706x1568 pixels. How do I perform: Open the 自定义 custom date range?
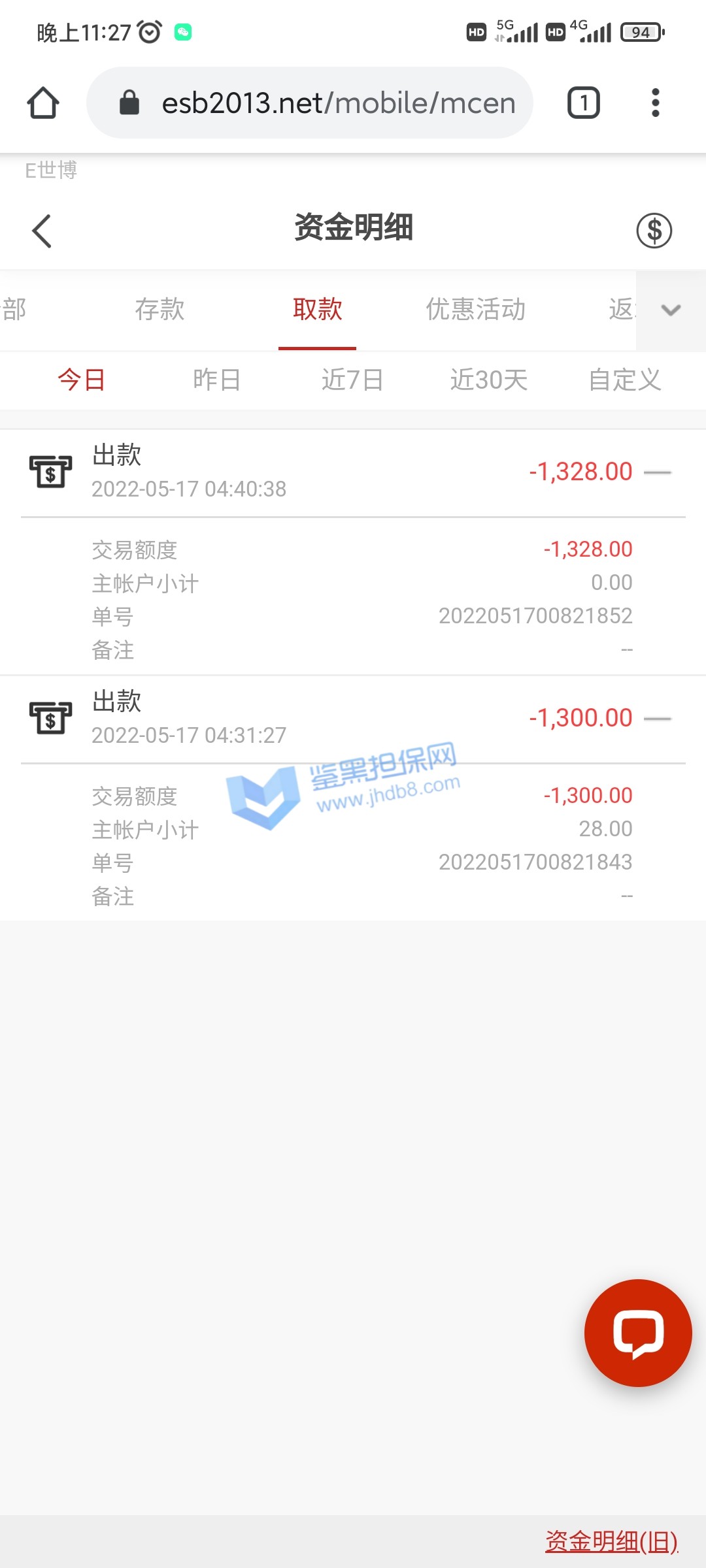pos(624,380)
